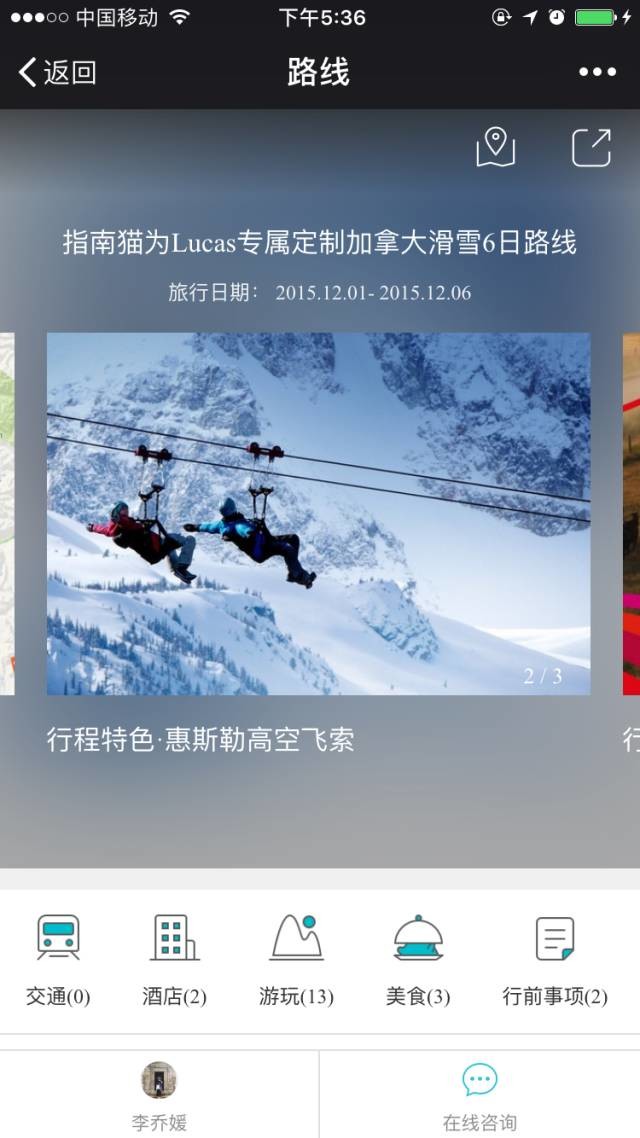Viewport: 640px width, 1138px height.
Task: Open the three-dot overflow menu
Action: tap(597, 72)
